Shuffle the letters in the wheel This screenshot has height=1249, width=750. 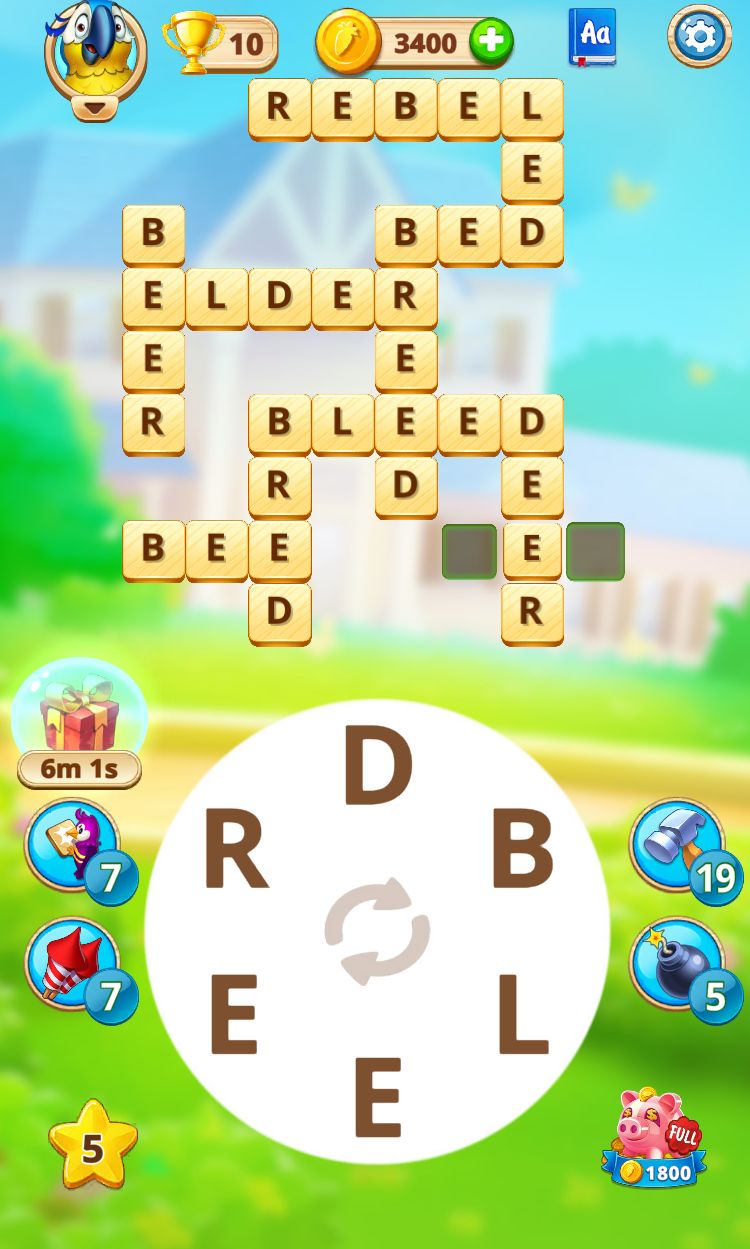click(377, 931)
